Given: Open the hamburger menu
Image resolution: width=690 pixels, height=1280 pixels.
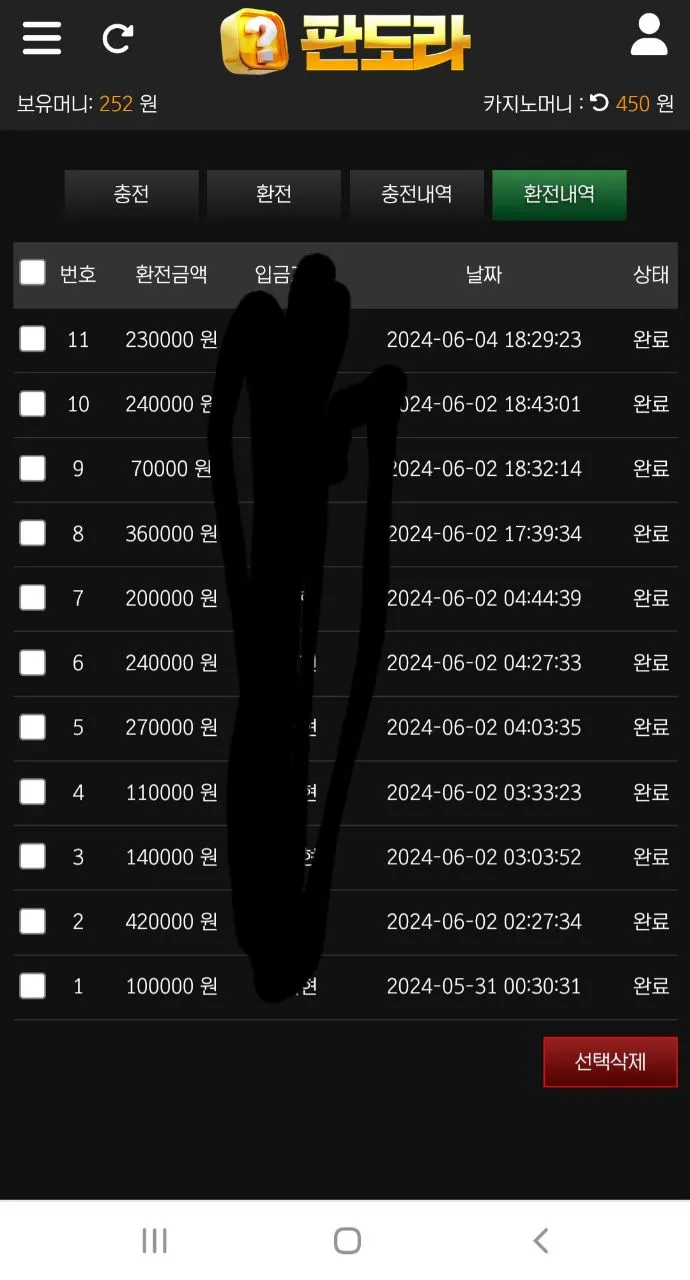Looking at the screenshot, I should pyautogui.click(x=42, y=38).
